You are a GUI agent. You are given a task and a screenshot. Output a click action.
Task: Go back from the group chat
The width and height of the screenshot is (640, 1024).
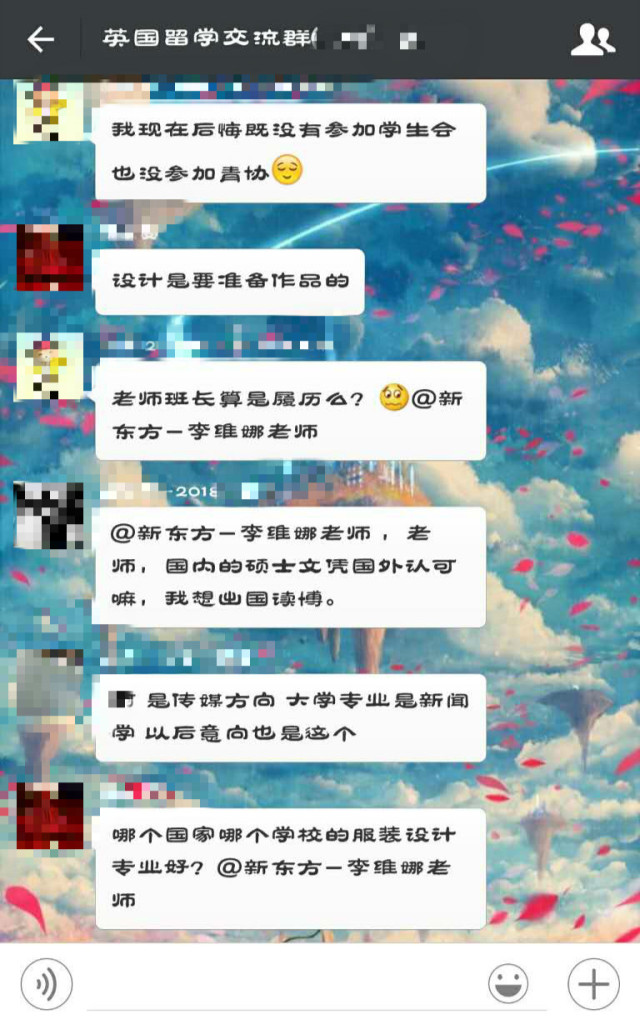(x=40, y=40)
